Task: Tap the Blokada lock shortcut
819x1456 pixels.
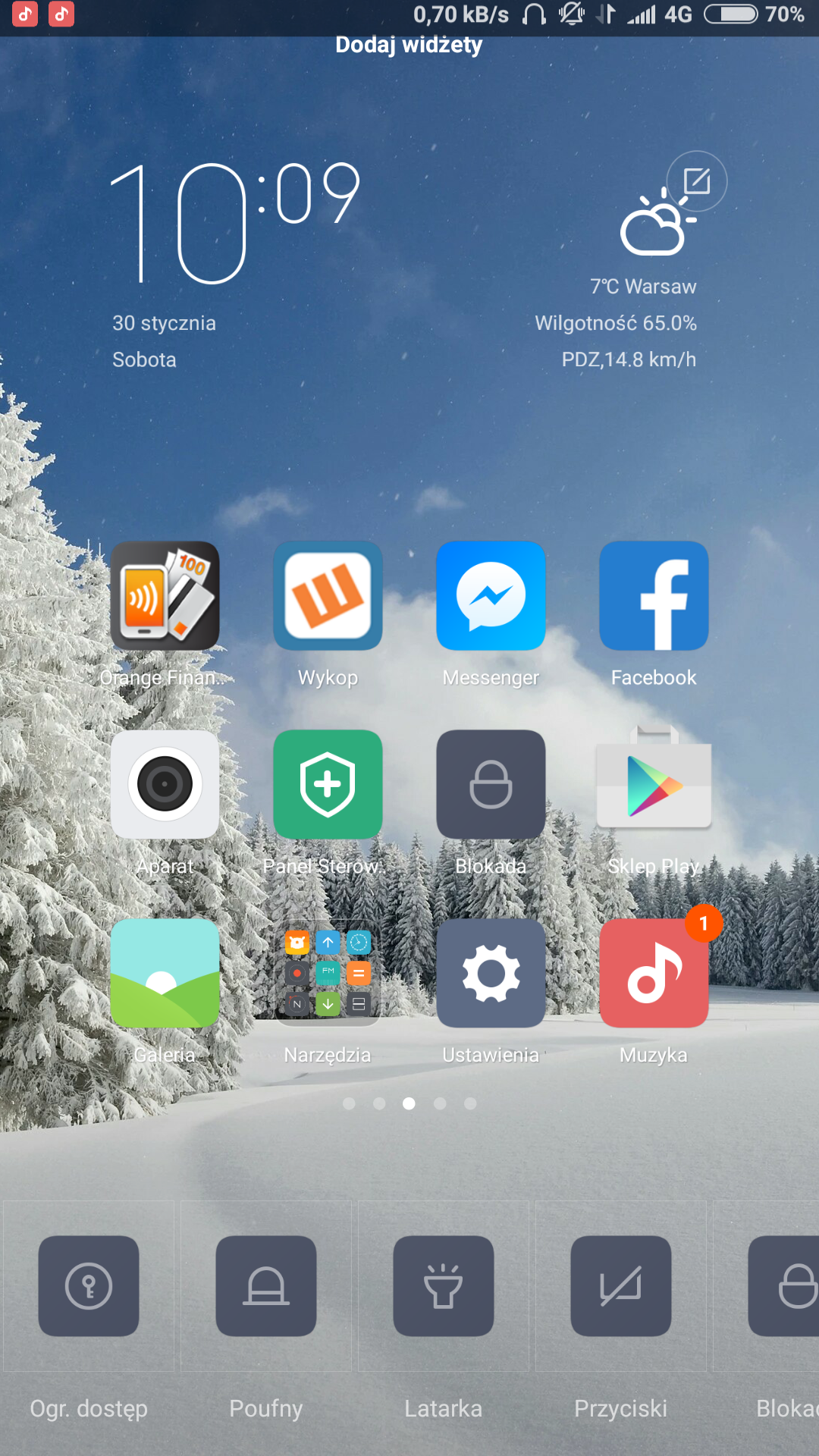Action: click(491, 785)
